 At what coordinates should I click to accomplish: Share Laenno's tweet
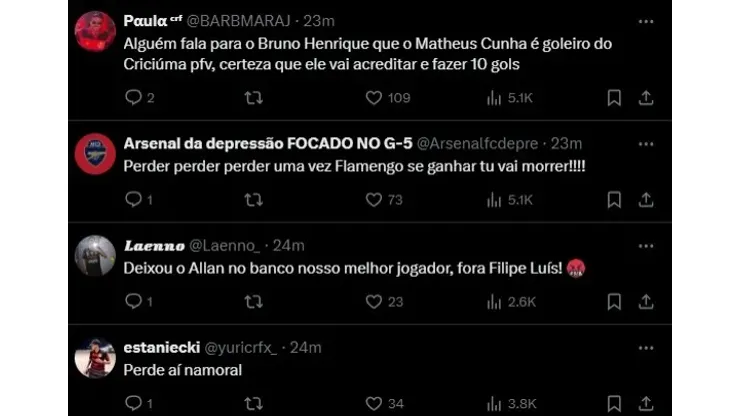(646, 301)
